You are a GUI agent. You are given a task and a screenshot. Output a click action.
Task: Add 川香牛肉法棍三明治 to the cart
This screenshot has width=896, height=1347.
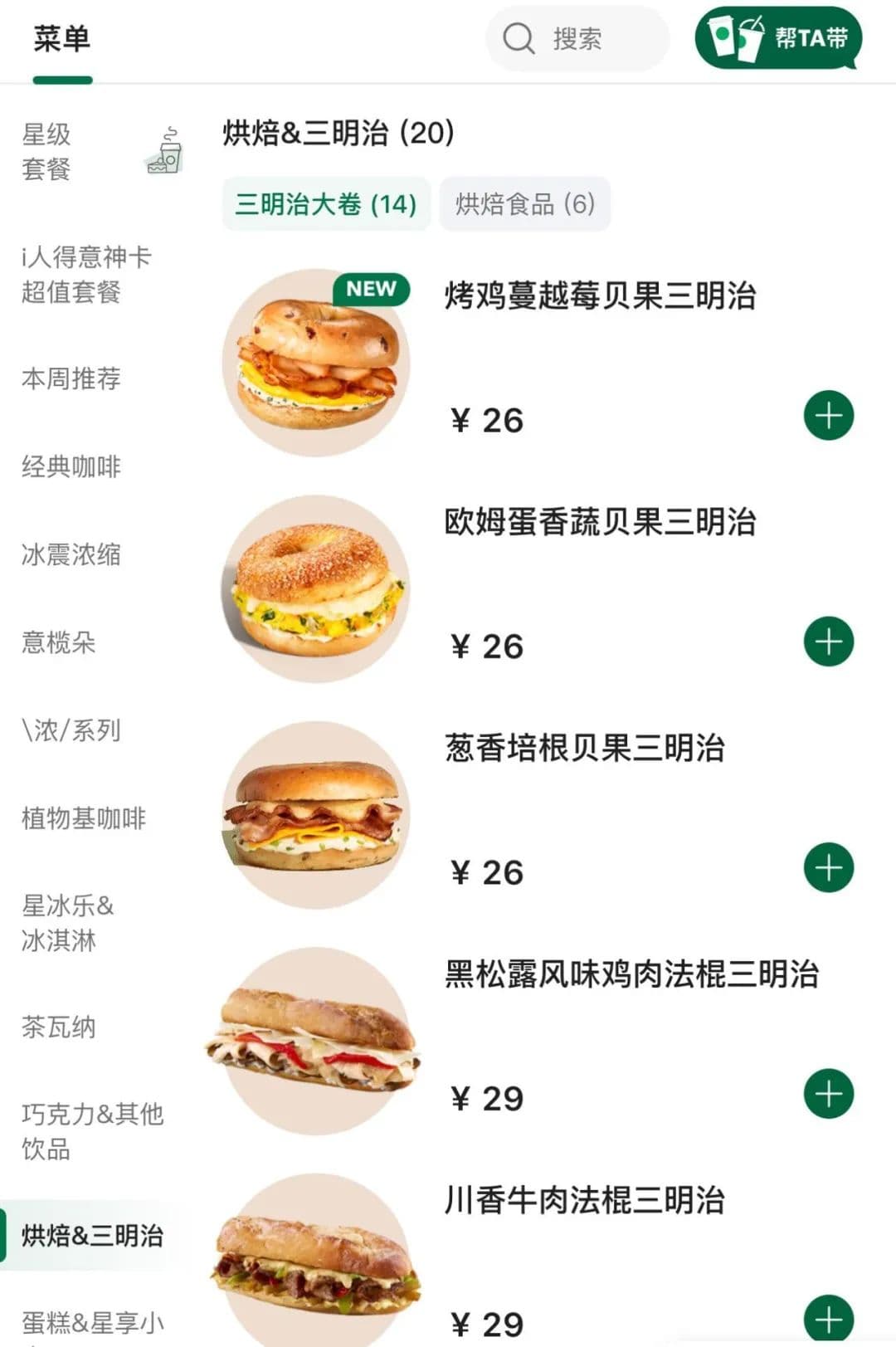point(829,1319)
